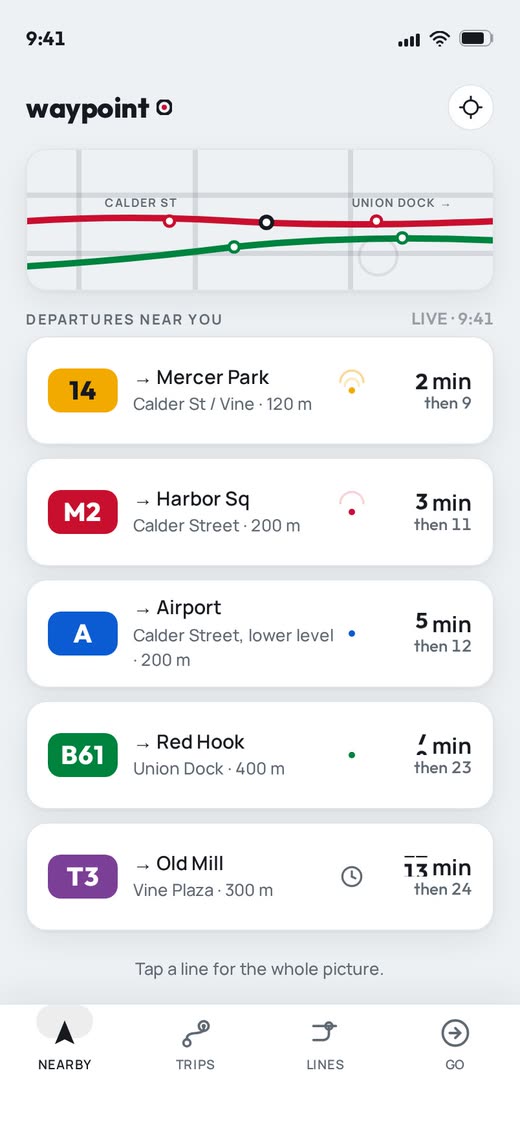
Task: Open the B61 Red Hook departure
Action: 260,755
